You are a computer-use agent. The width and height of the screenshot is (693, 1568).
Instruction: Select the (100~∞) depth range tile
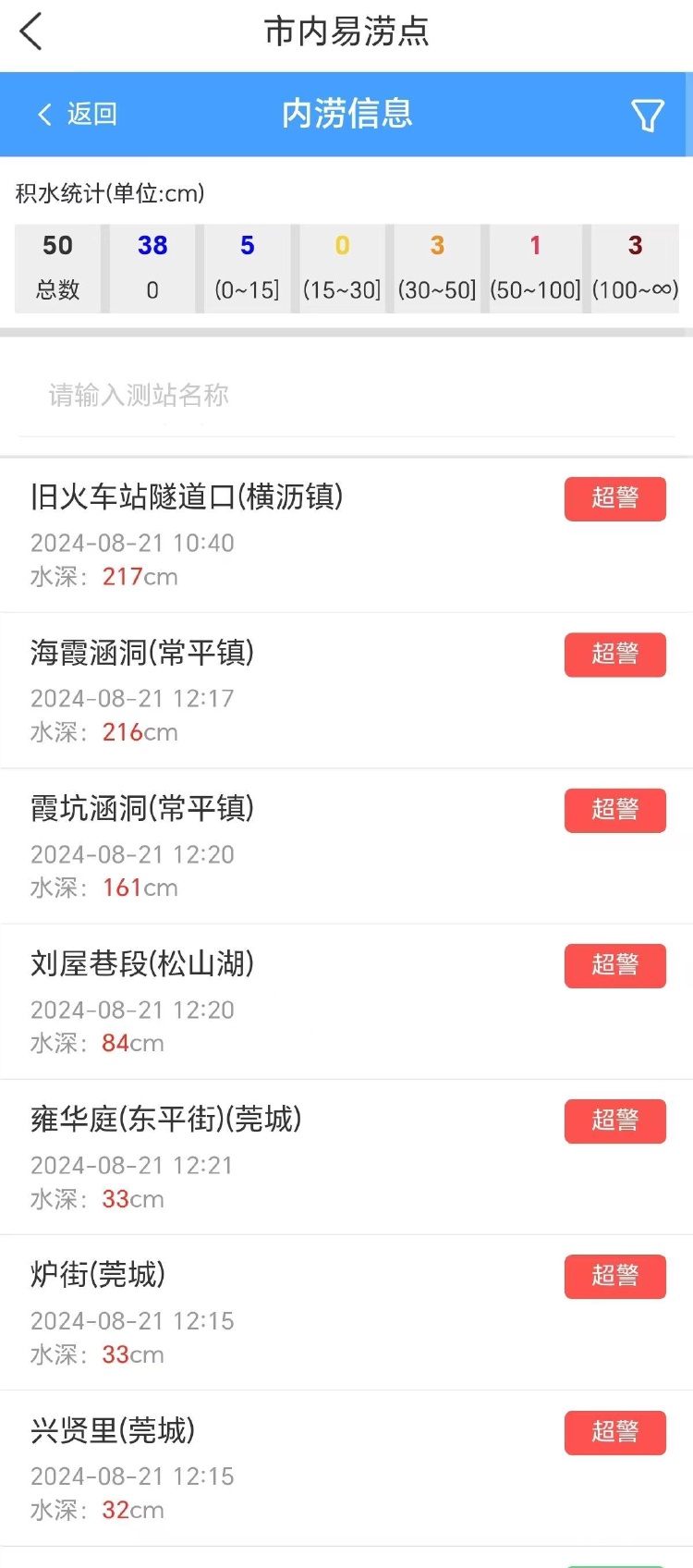[635, 268]
